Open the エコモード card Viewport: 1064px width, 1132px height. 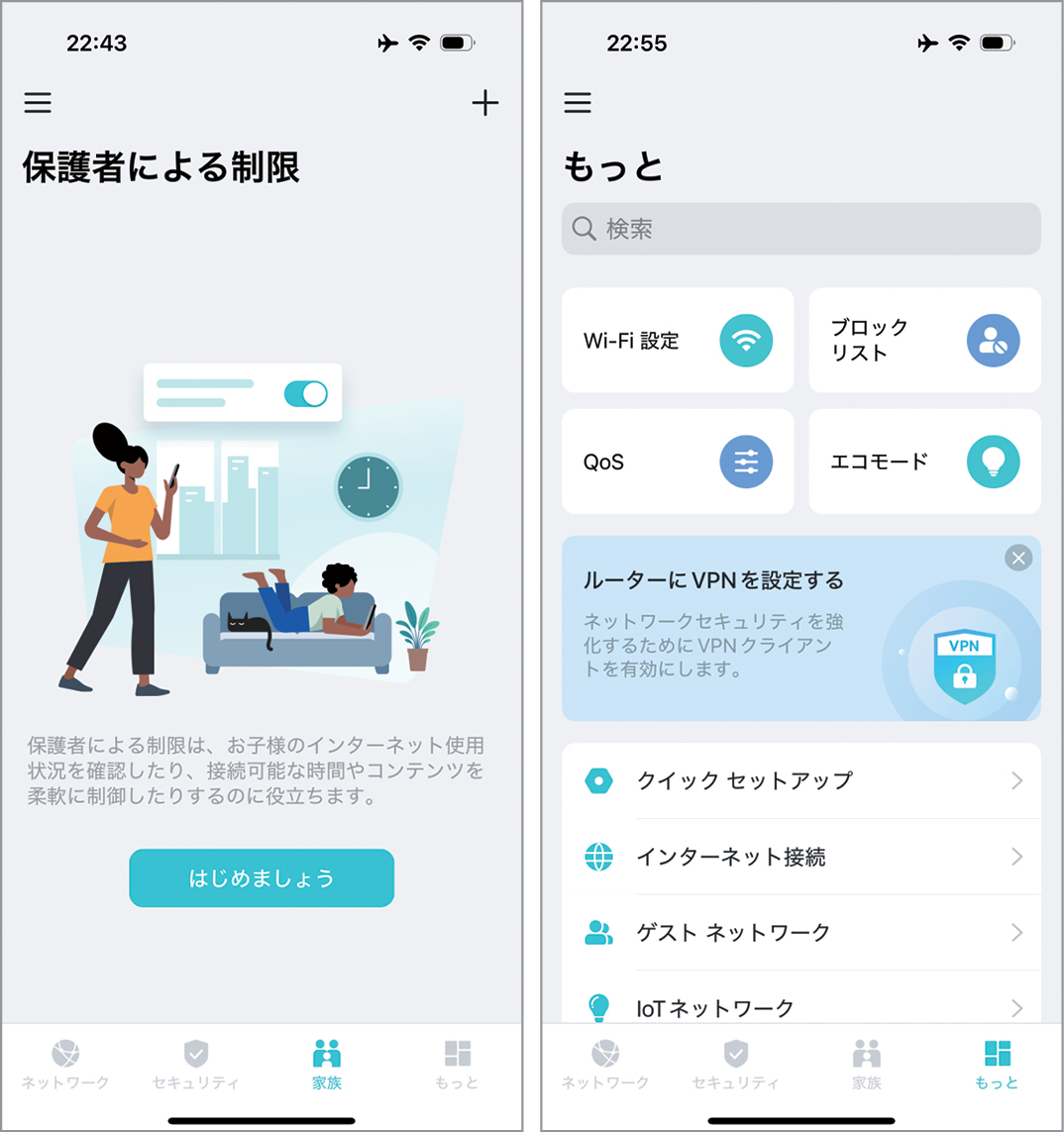pyautogui.click(x=923, y=462)
